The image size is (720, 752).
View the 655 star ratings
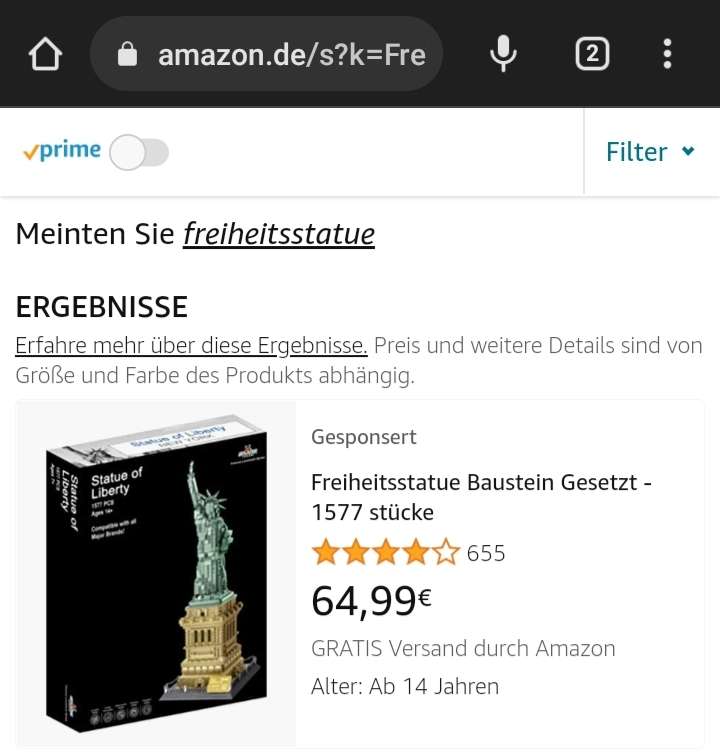point(408,552)
